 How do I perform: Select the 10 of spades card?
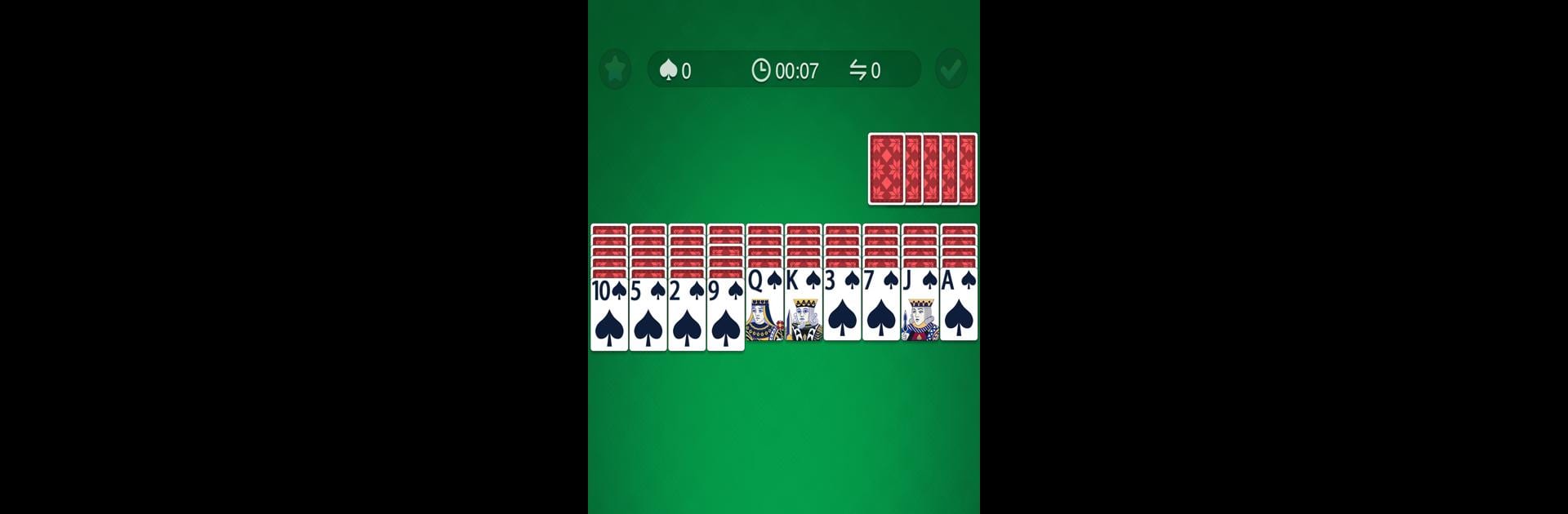pos(609,314)
